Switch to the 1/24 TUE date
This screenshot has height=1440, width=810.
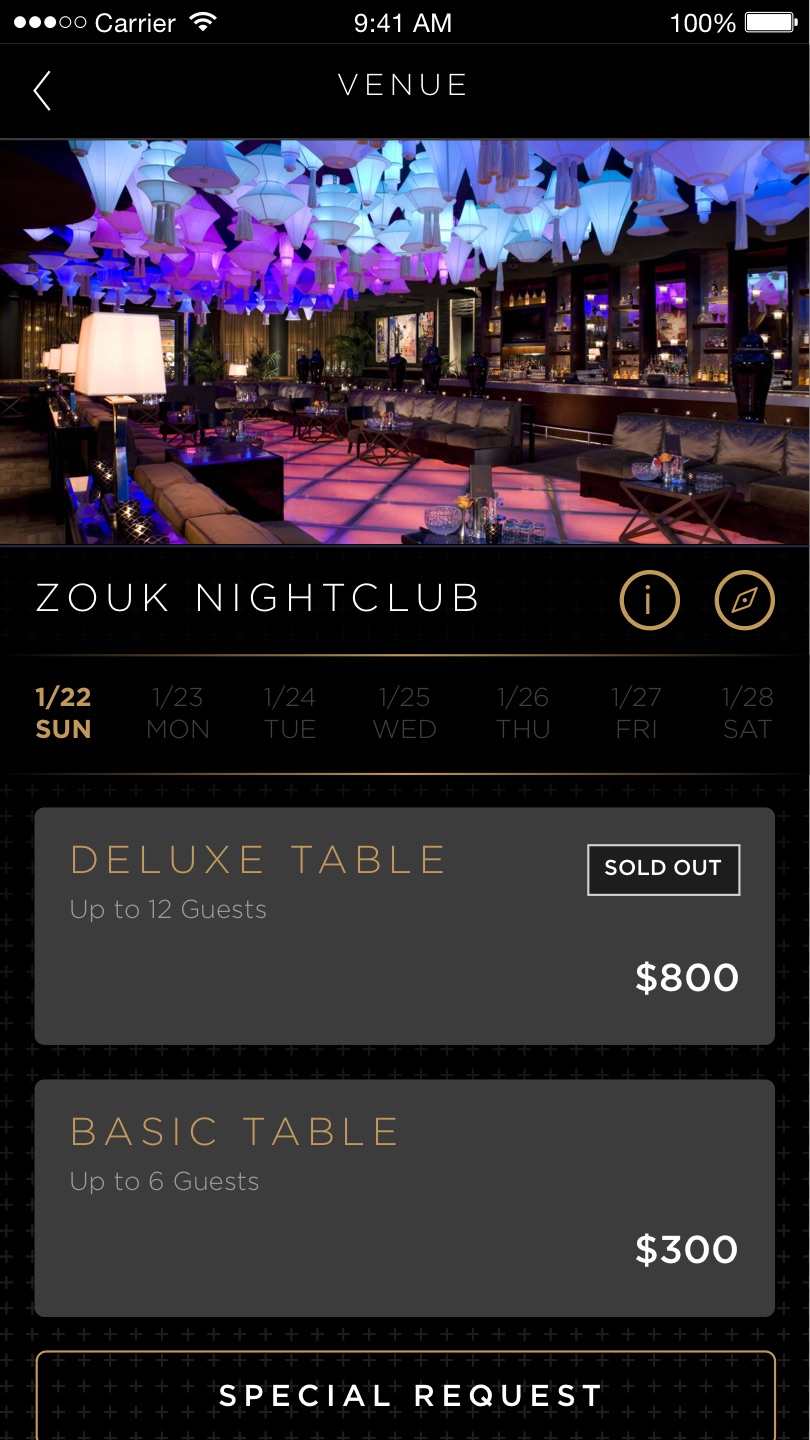tap(290, 713)
